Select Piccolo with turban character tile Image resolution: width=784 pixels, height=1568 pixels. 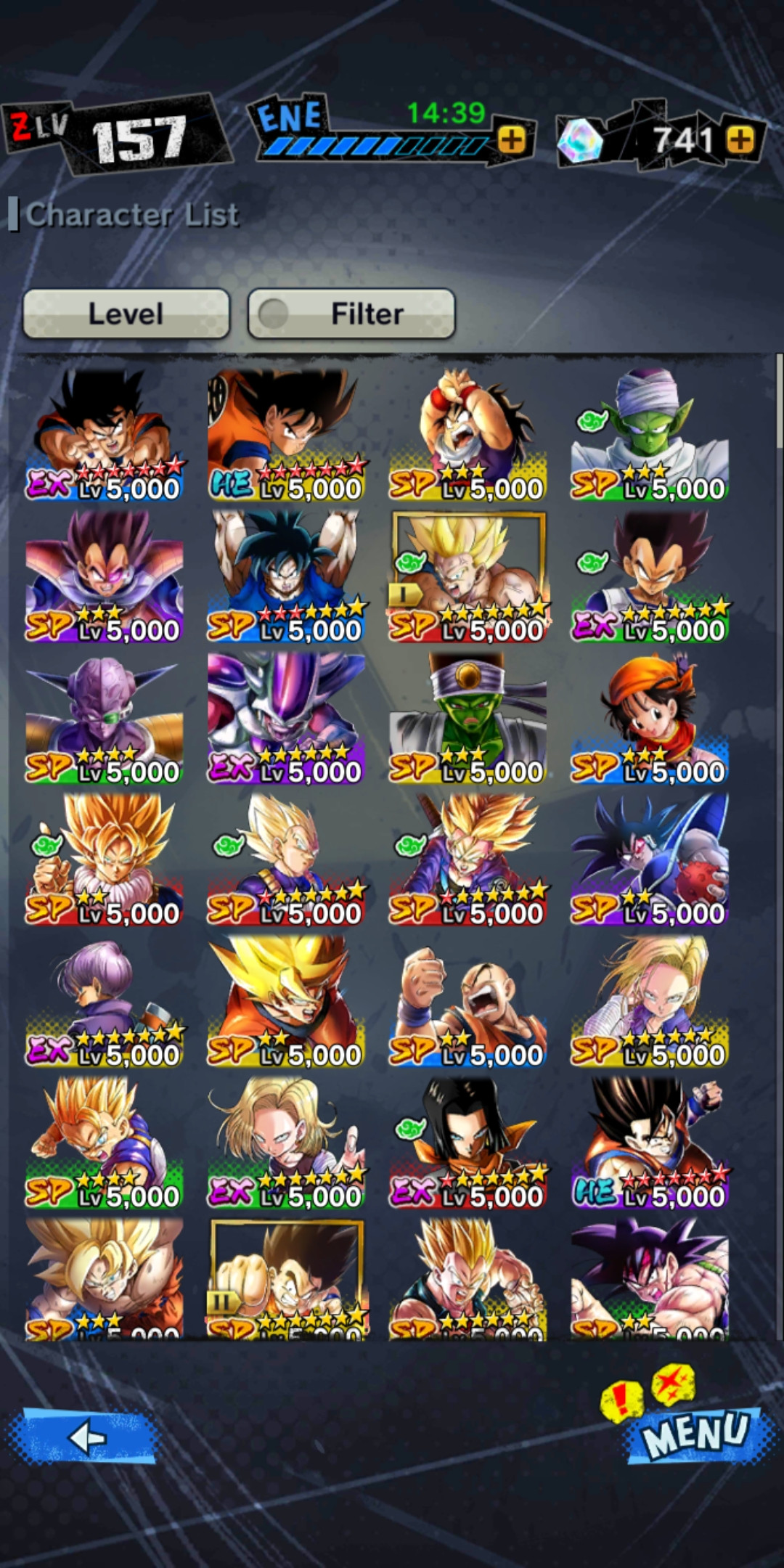(649, 434)
